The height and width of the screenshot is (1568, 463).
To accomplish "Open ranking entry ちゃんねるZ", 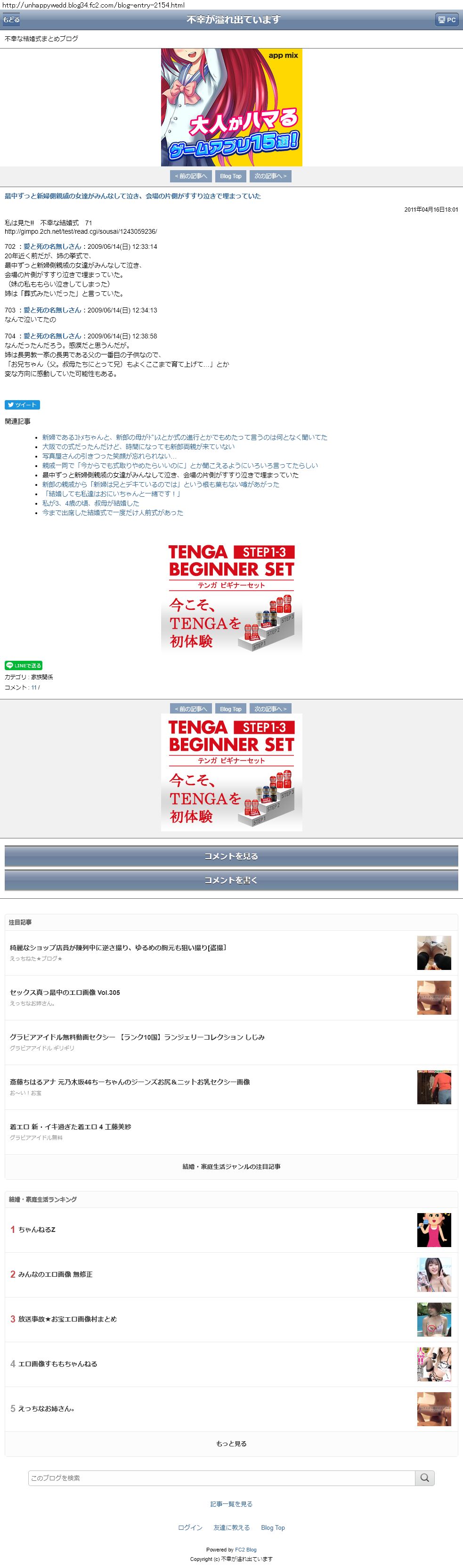I will 37,1230.
